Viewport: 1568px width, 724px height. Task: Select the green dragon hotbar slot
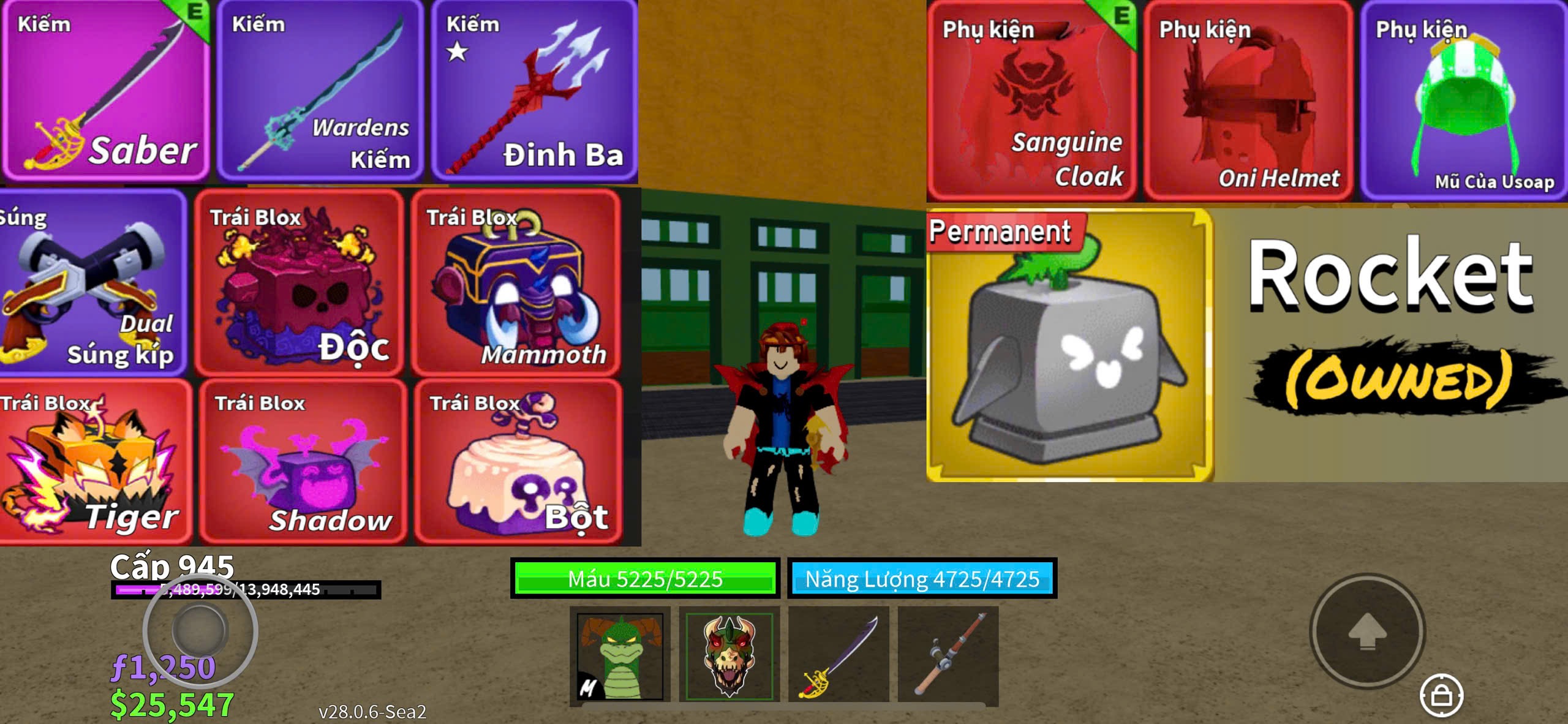tap(620, 655)
